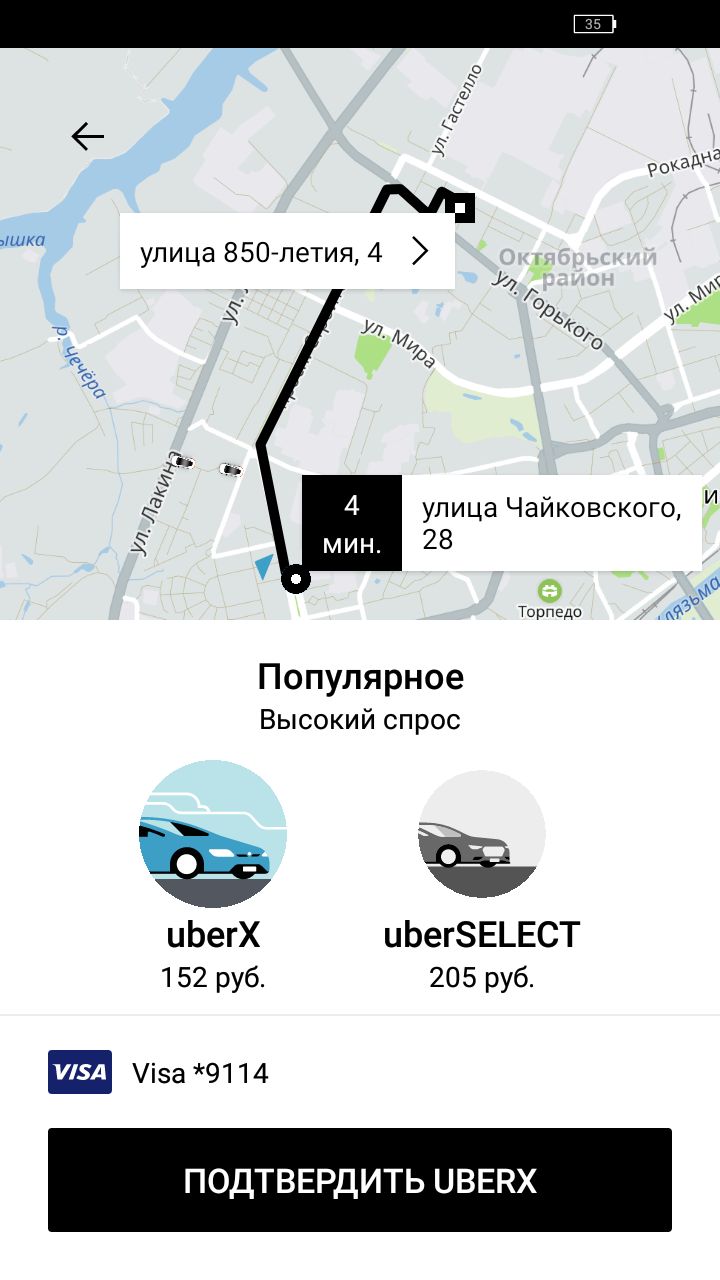Select the uberX ride option icon
This screenshot has width=720, height=1280.
213,833
